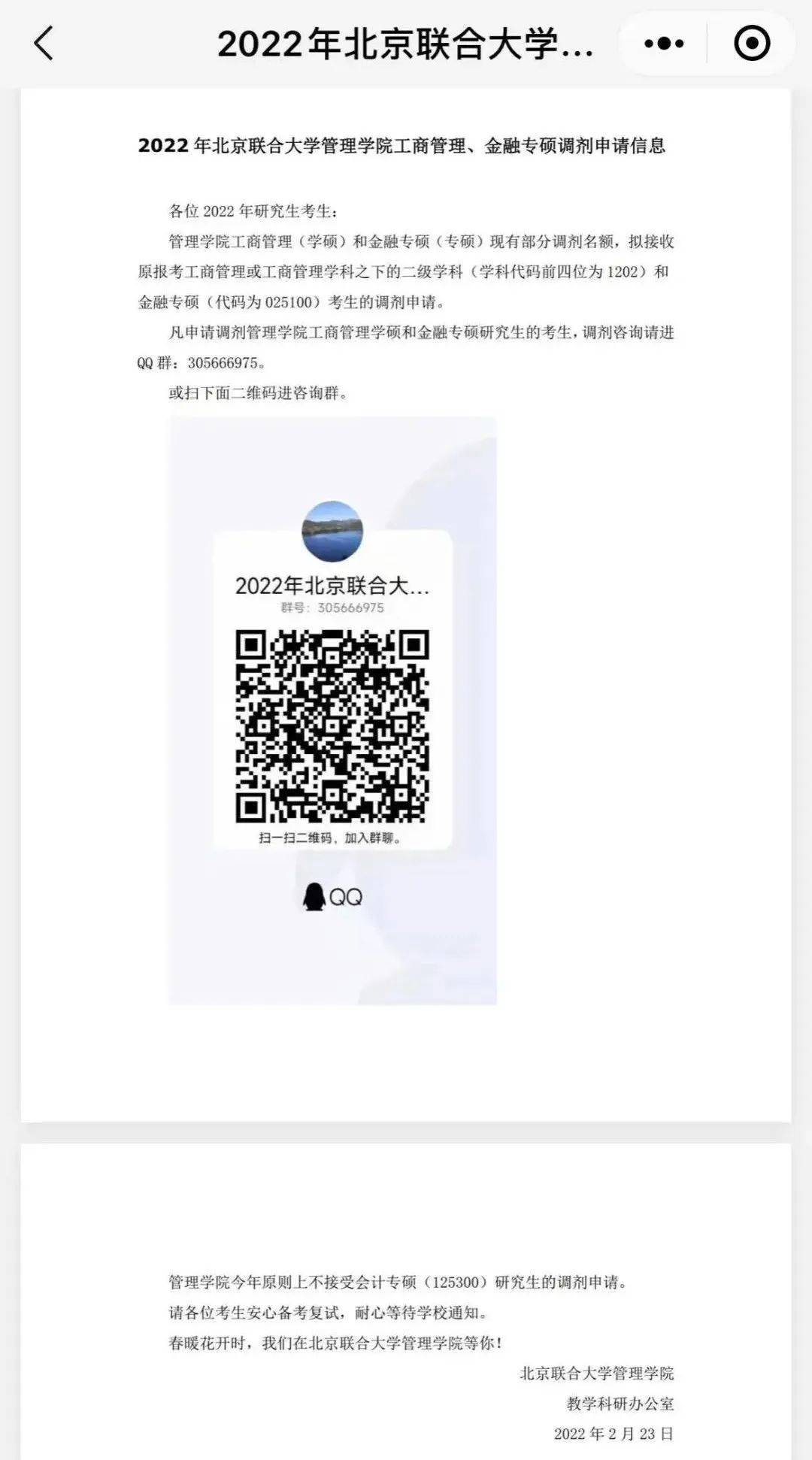Open the three-dot more menu
This screenshot has height=1460, width=812.
coord(664,44)
